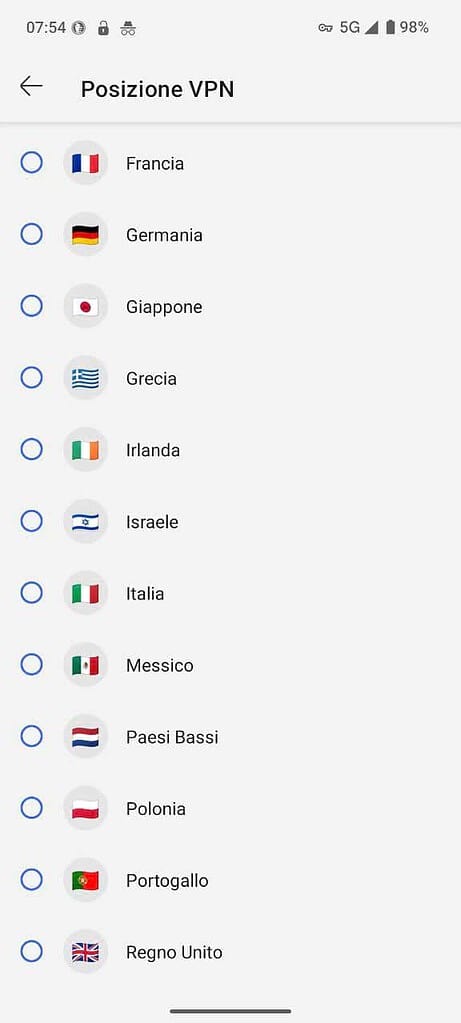Select Francia as VPN location
Screen dimensions: 461x1023
(x=31, y=162)
